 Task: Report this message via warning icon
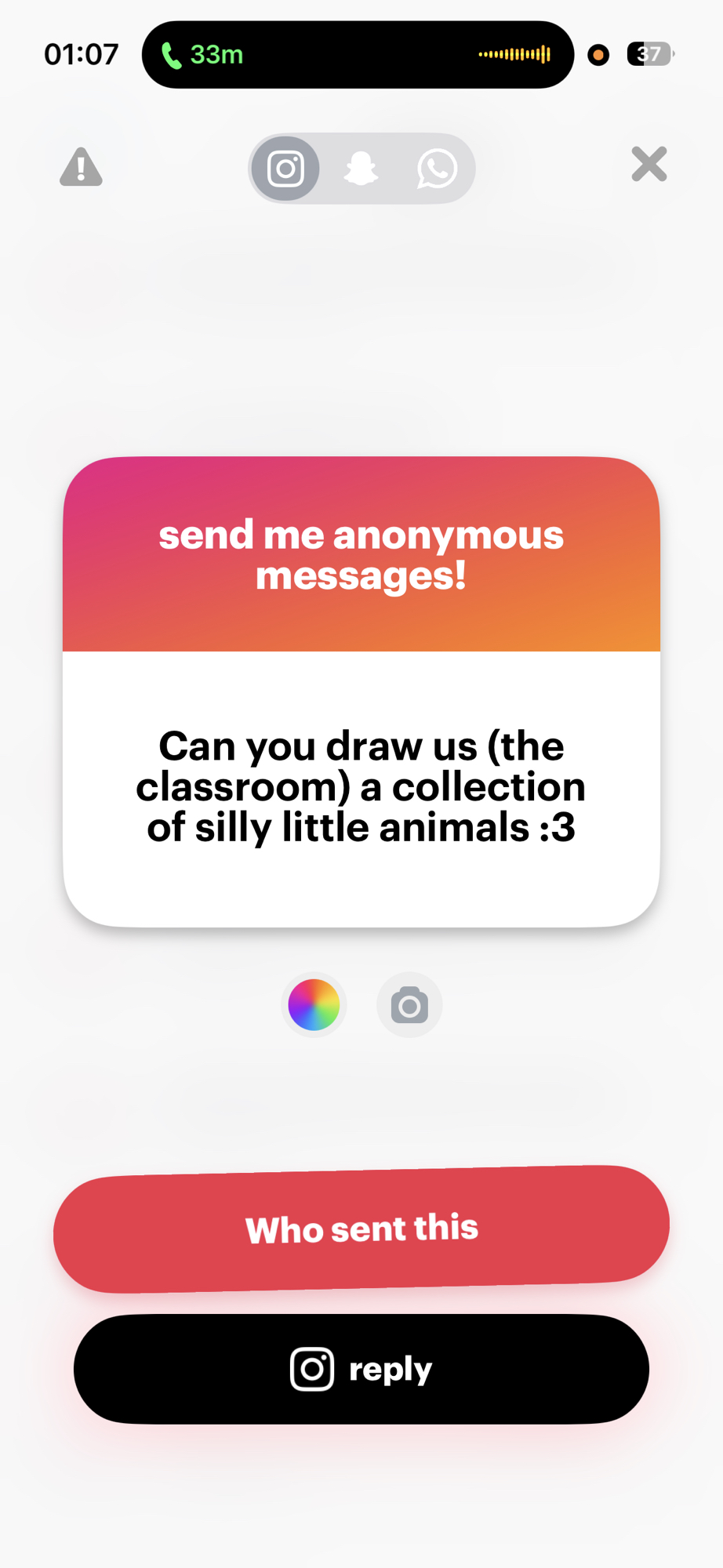pos(81,167)
